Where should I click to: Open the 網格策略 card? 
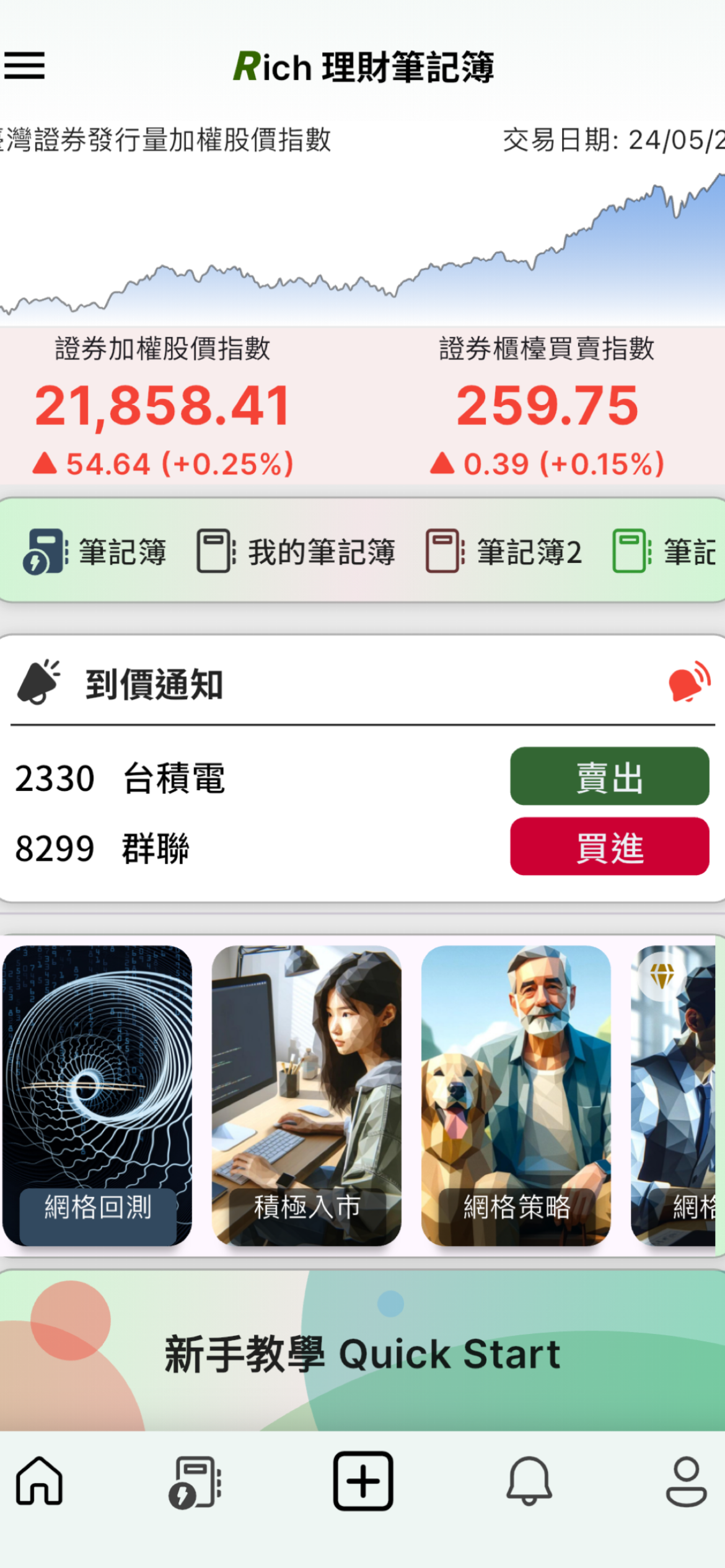[x=516, y=1095]
